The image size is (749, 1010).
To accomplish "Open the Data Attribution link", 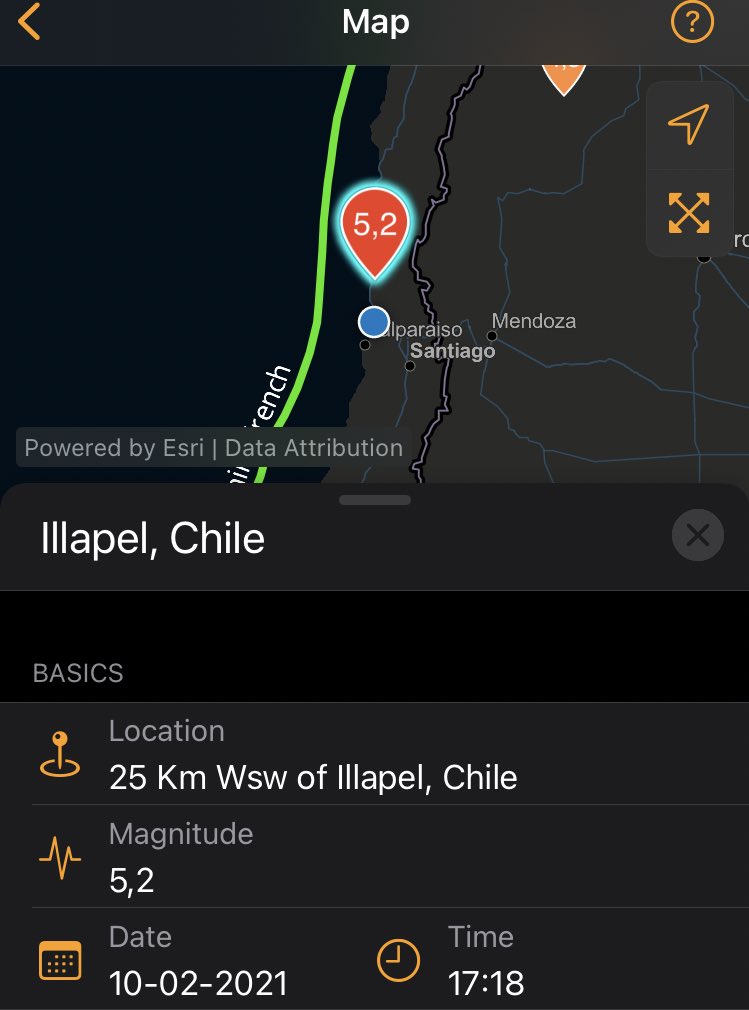I will (x=313, y=448).
